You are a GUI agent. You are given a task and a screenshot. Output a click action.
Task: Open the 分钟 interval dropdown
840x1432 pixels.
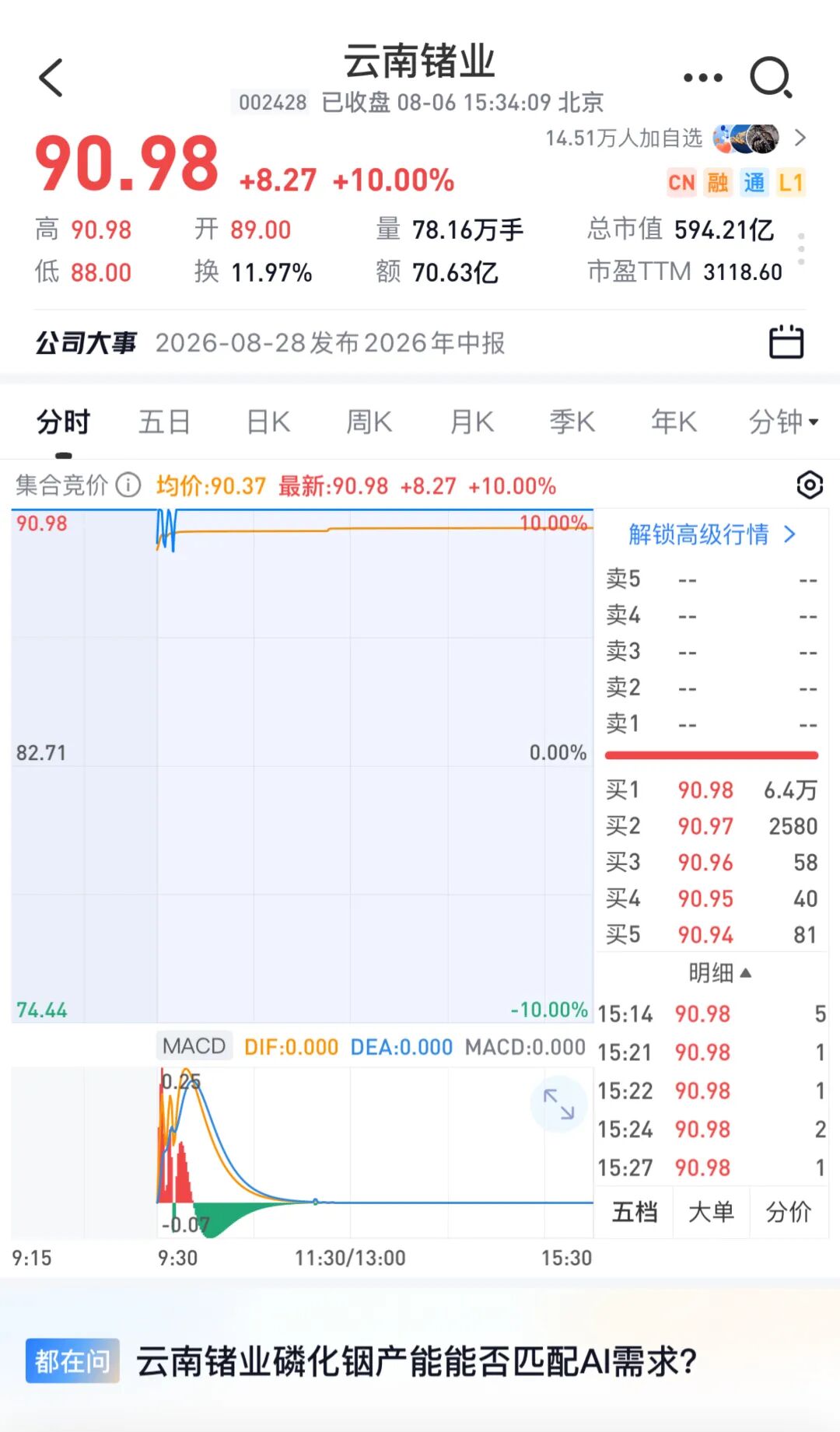(783, 422)
